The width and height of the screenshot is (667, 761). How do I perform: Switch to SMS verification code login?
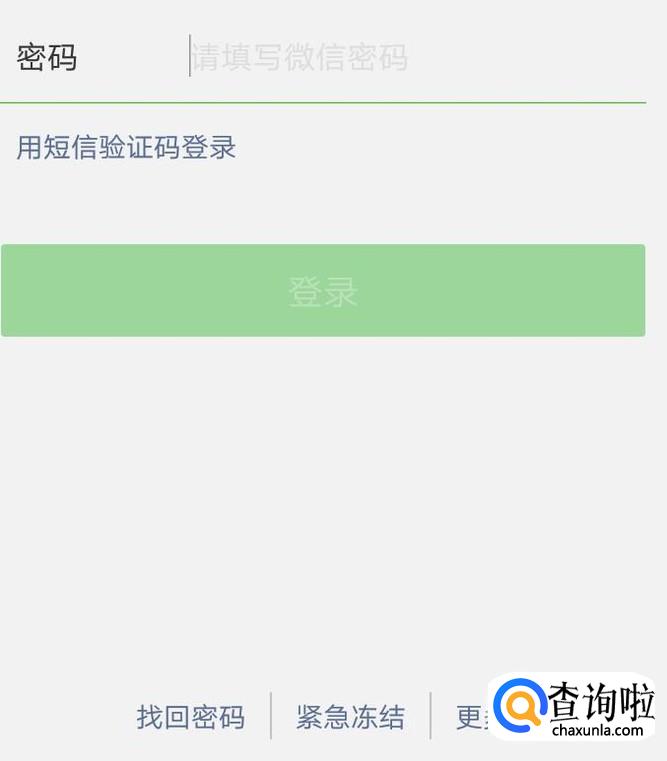(x=127, y=148)
